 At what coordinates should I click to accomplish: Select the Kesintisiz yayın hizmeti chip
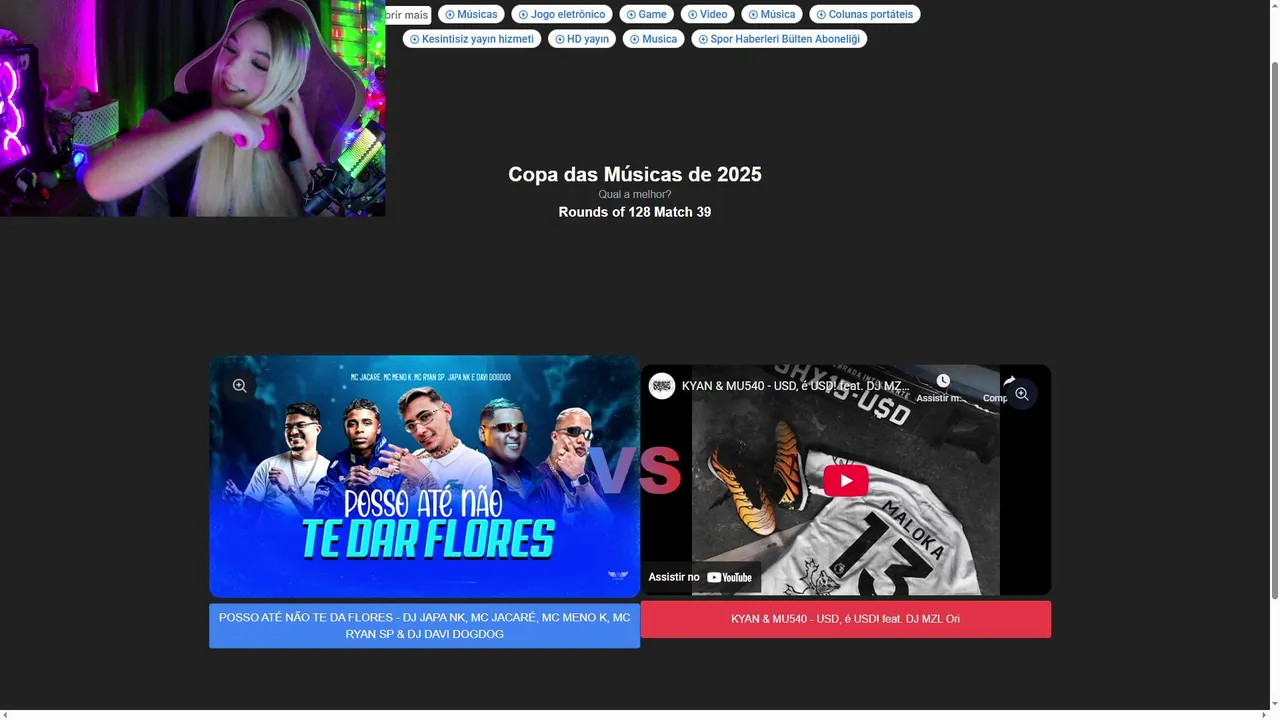(471, 39)
